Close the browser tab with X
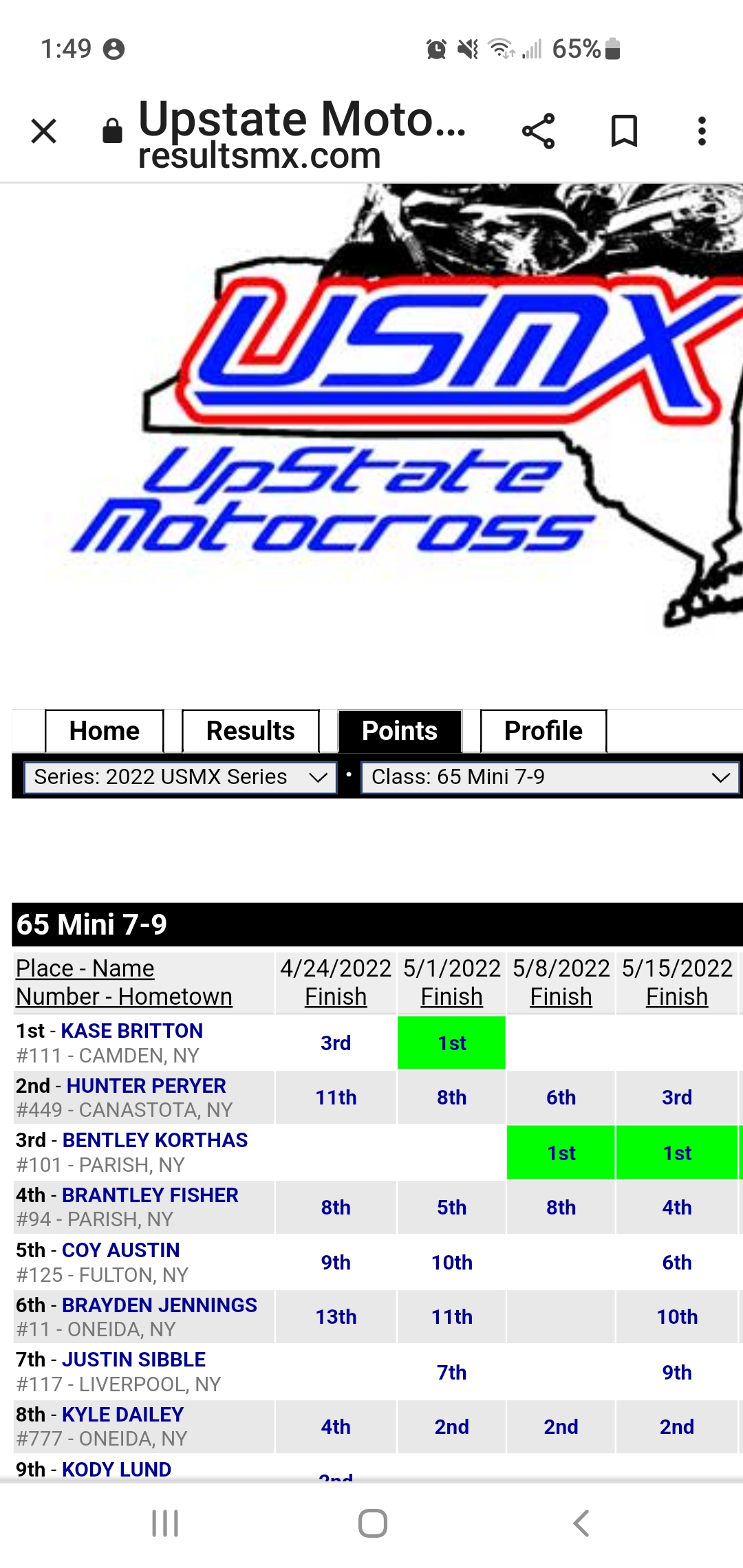This screenshot has width=743, height=1568. pyautogui.click(x=44, y=131)
